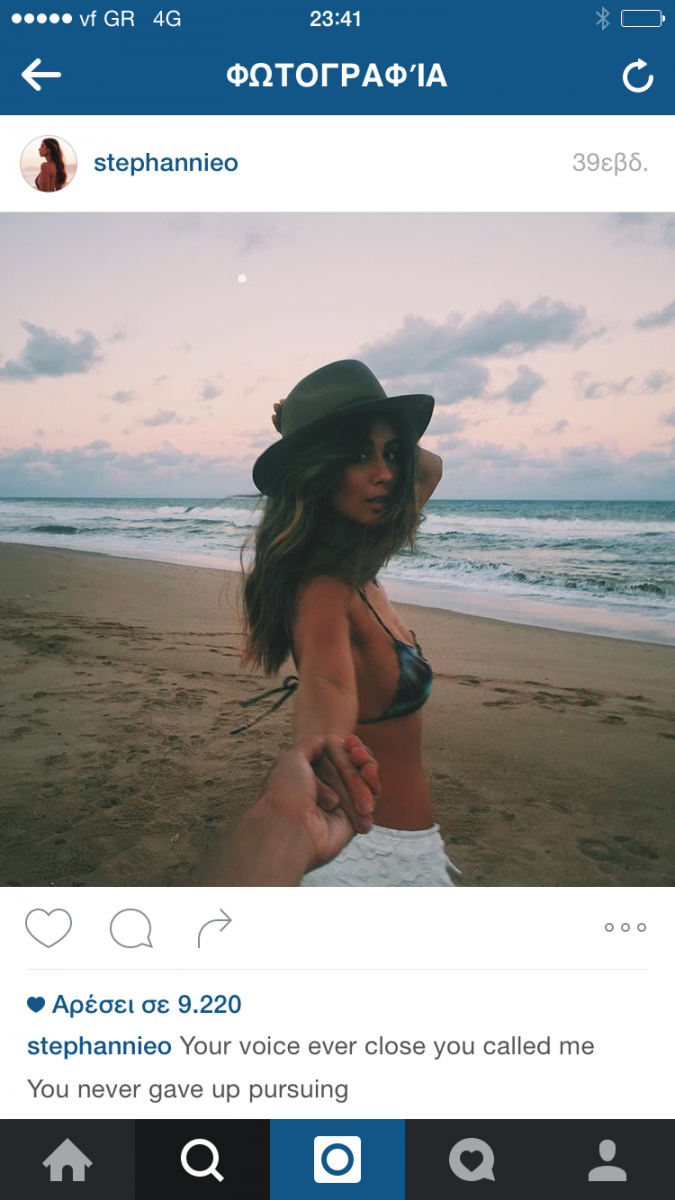Switch to the Search tab

click(202, 1160)
